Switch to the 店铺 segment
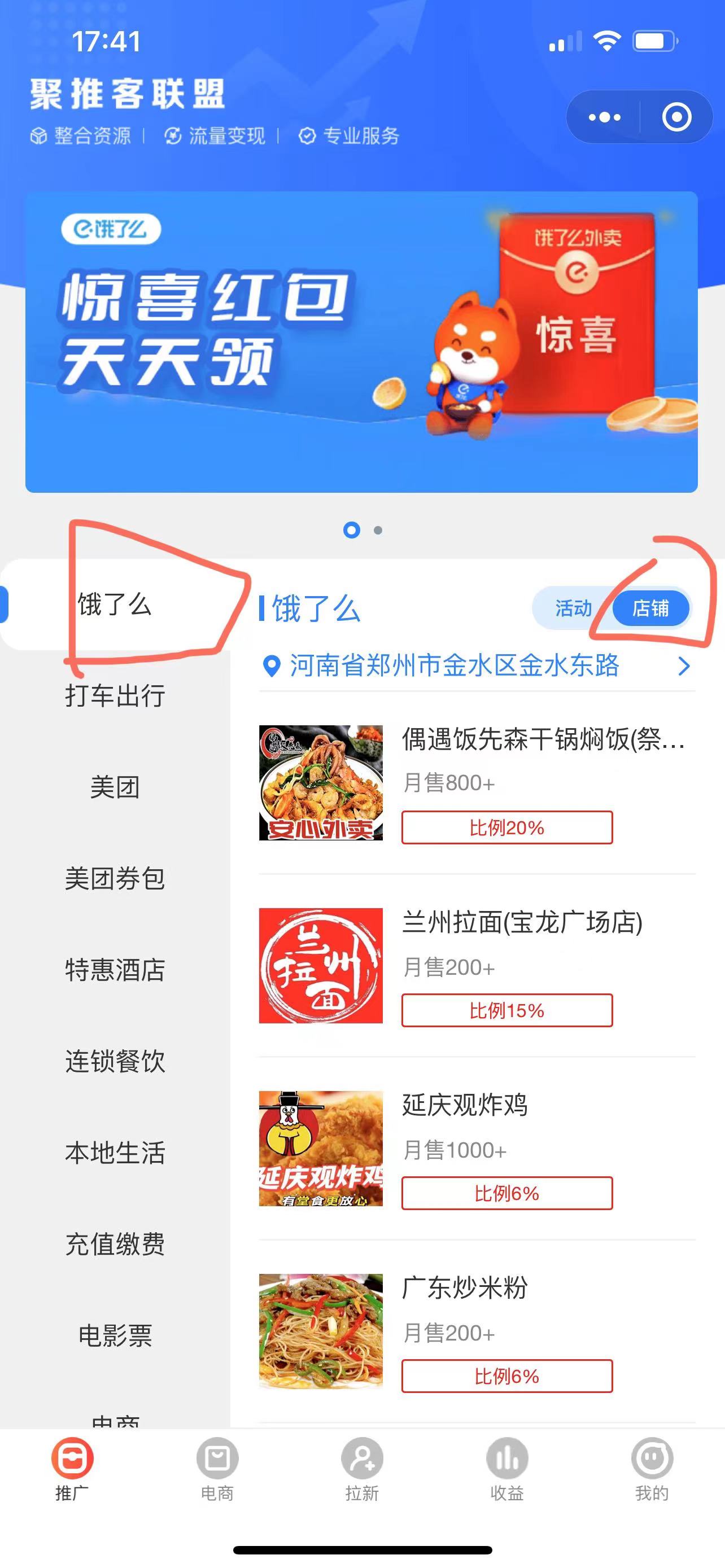Image resolution: width=725 pixels, height=1568 pixels. 650,607
